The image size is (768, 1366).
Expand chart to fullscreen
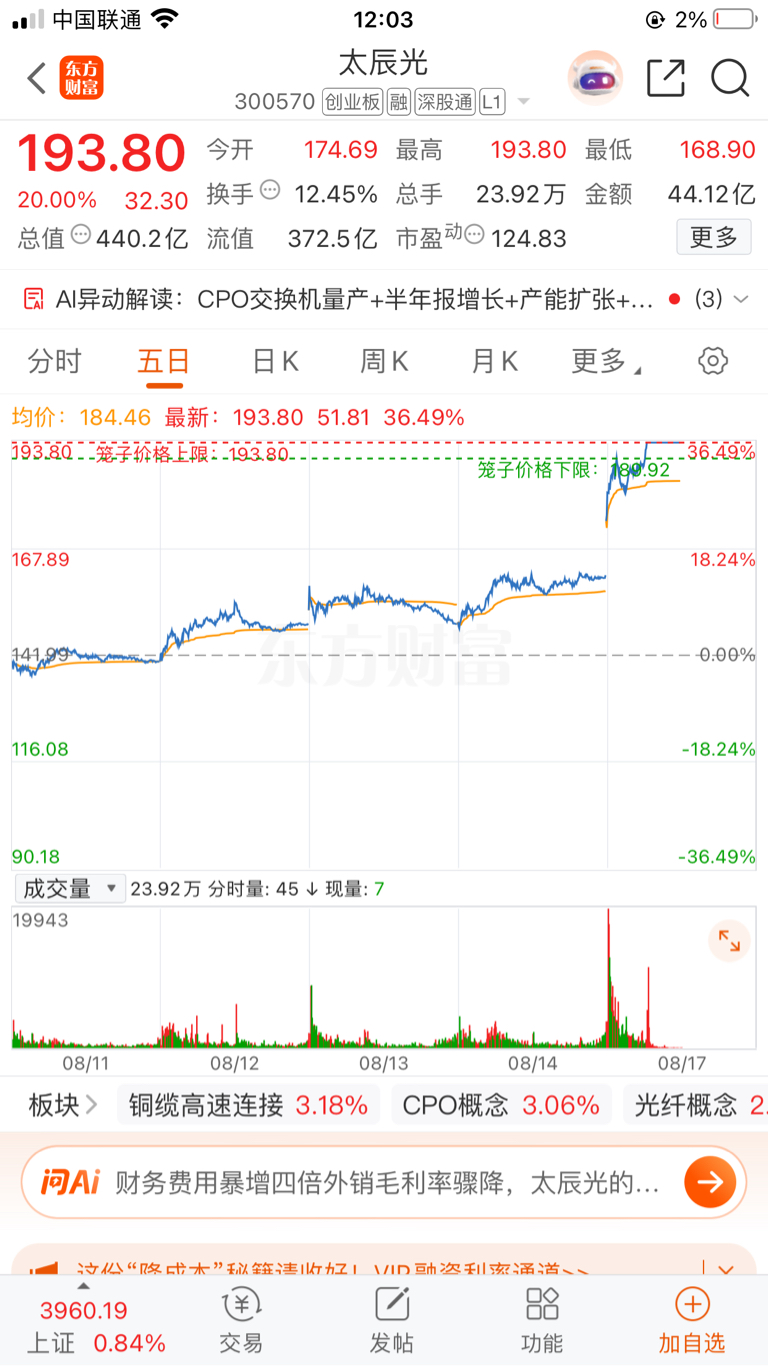click(x=729, y=941)
